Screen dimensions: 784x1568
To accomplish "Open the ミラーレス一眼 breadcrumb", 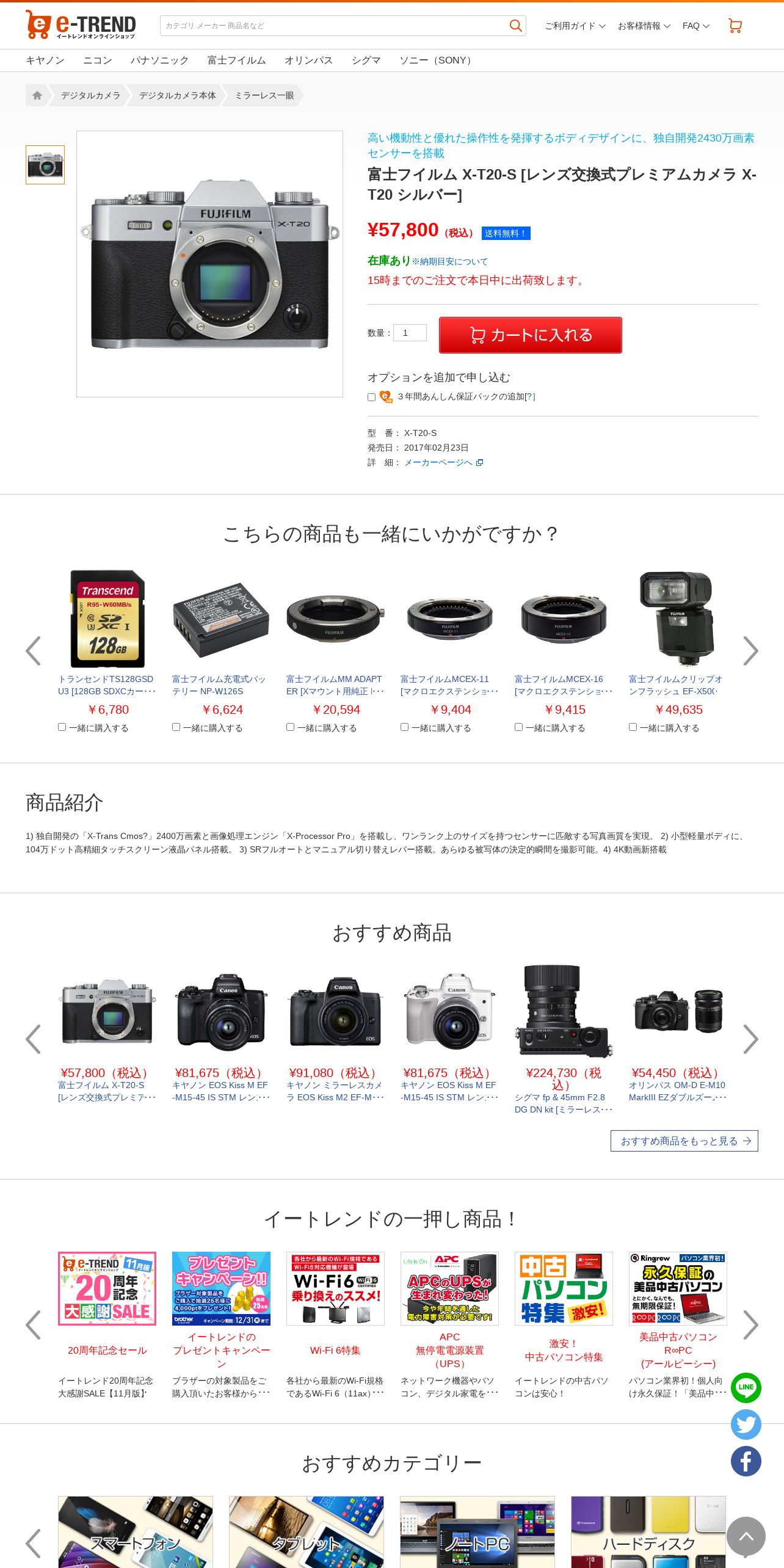I will [x=264, y=95].
